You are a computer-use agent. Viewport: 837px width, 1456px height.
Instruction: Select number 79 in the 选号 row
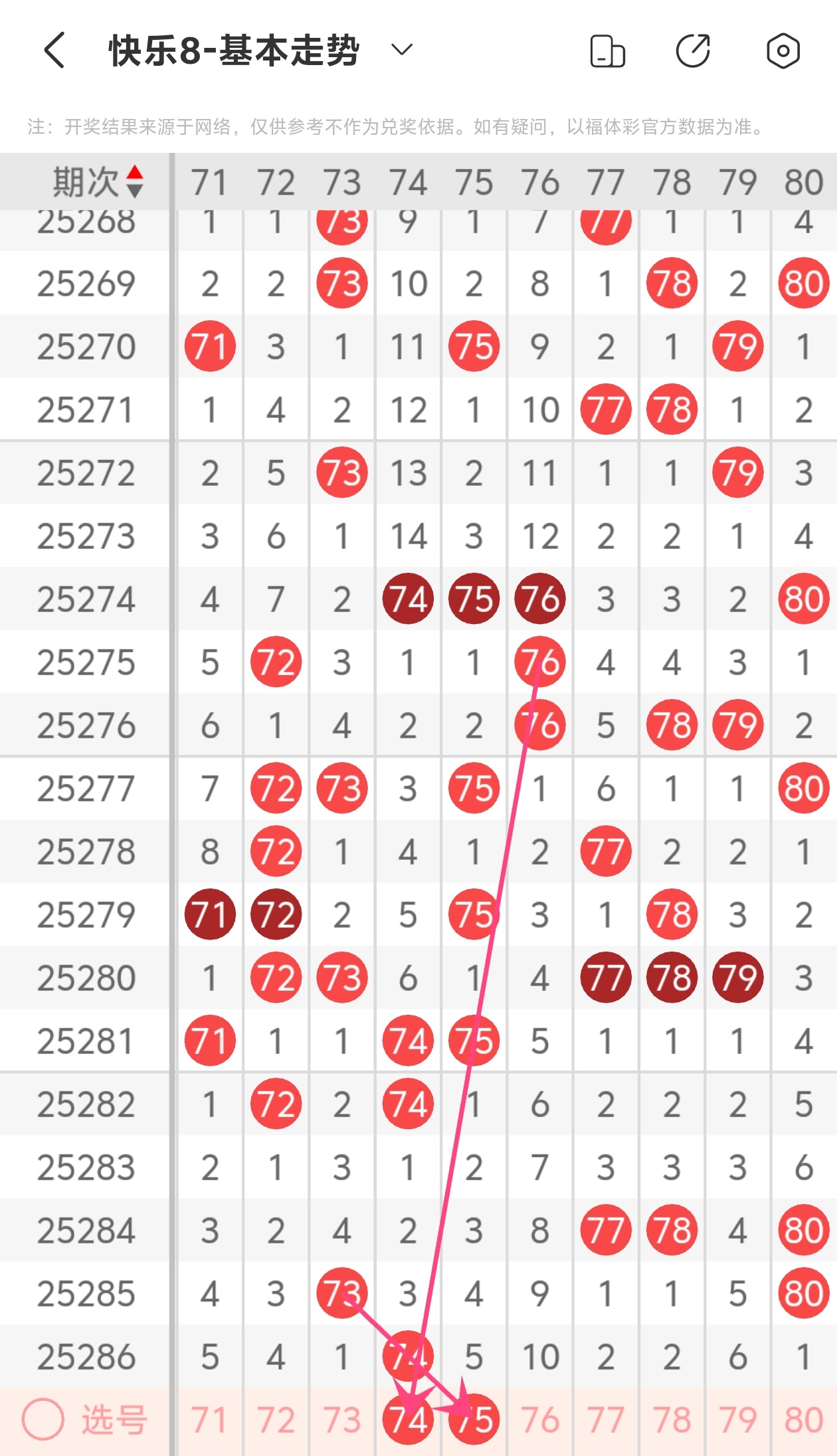tap(737, 1420)
